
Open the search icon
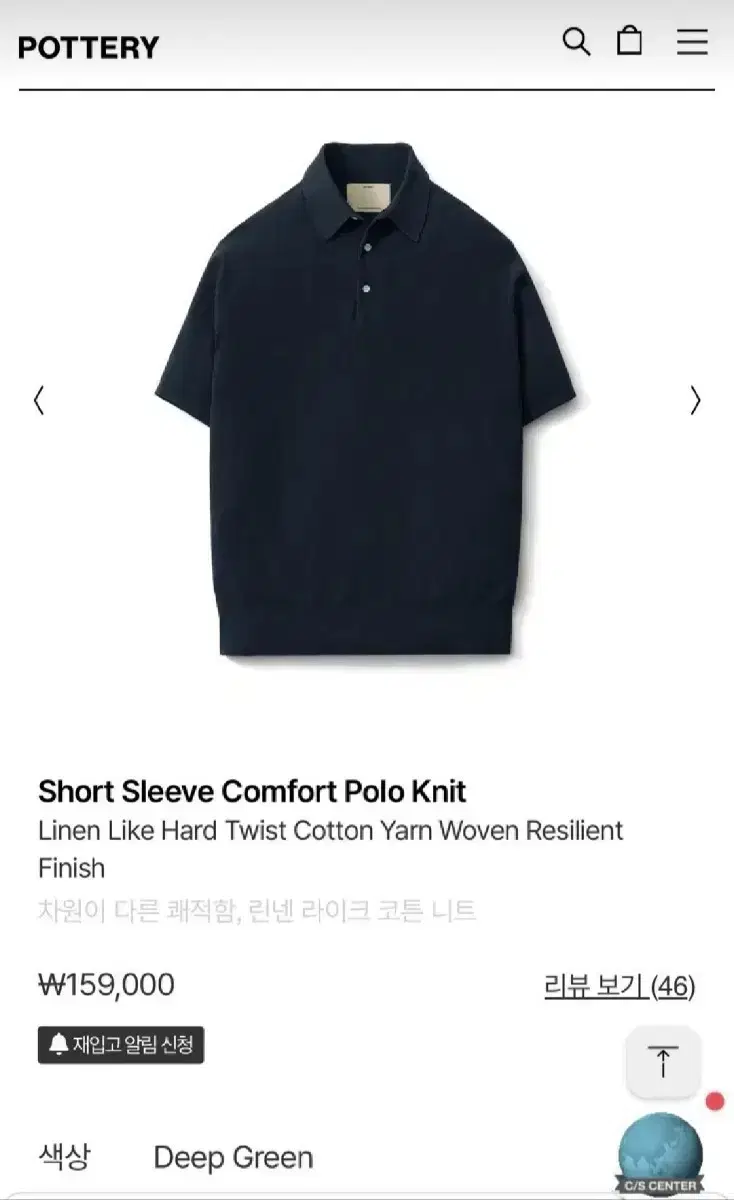click(574, 43)
